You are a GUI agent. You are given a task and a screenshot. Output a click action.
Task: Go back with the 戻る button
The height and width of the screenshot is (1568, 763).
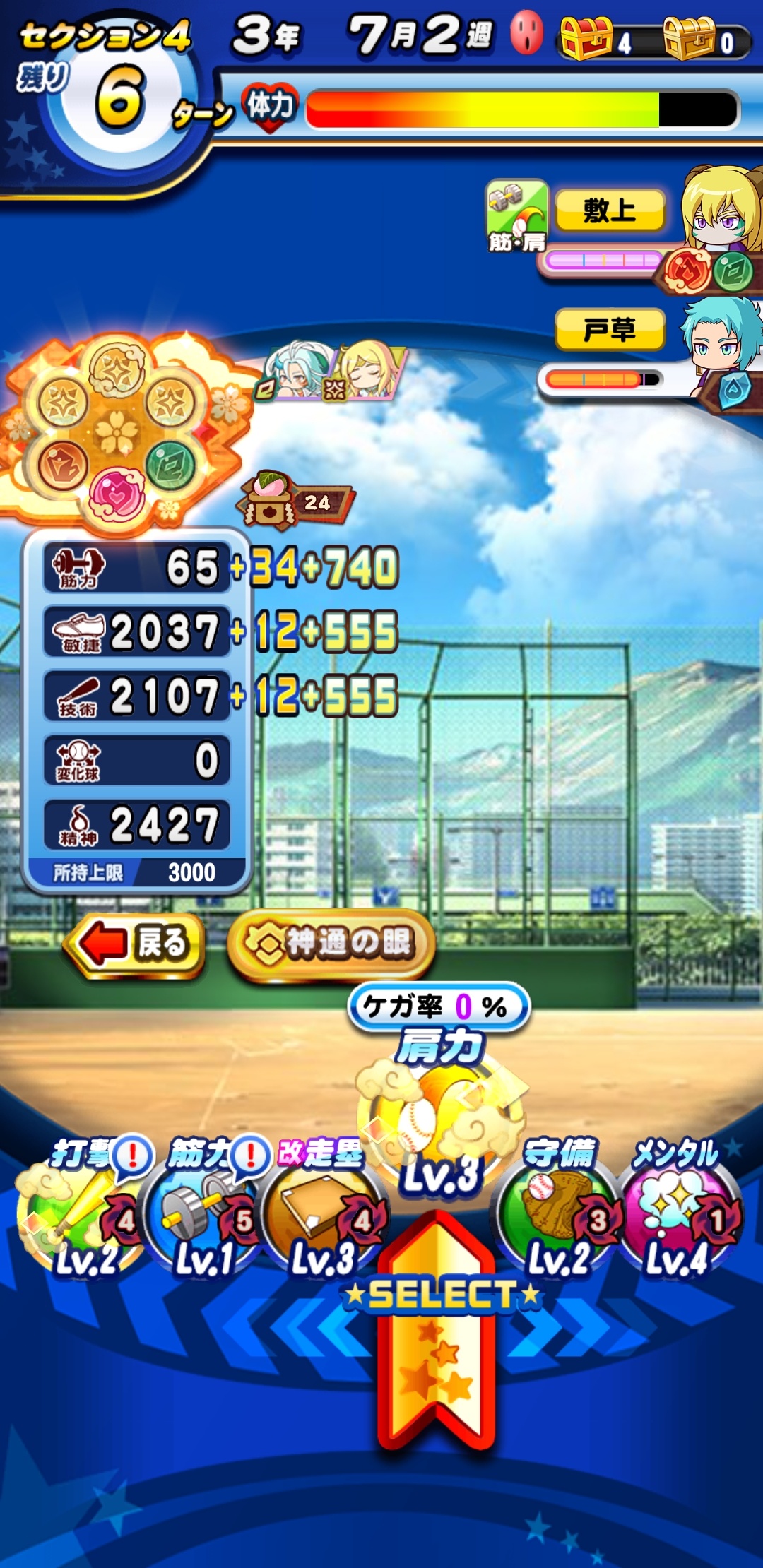[x=134, y=944]
